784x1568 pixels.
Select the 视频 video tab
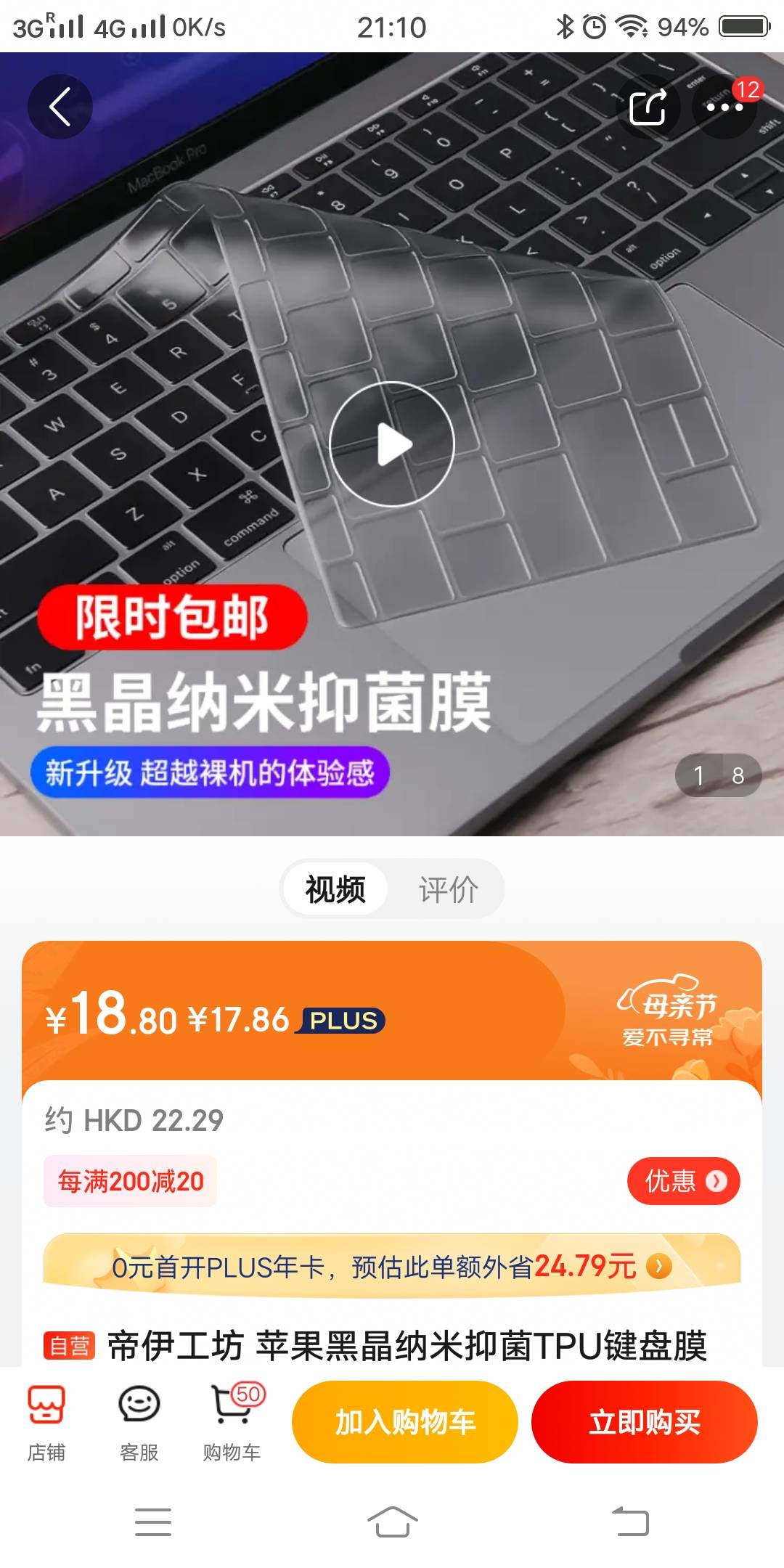coord(334,887)
